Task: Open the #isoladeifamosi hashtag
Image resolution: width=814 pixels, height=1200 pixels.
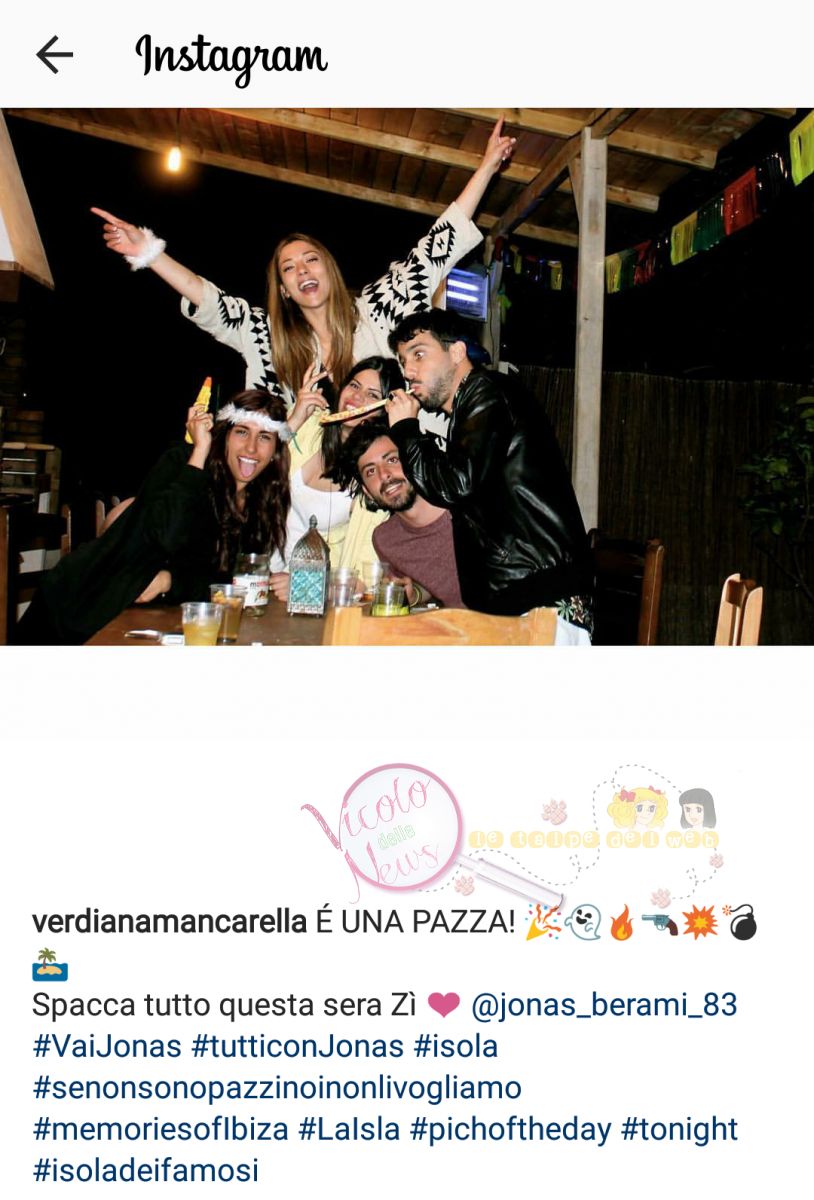Action: tap(145, 1169)
